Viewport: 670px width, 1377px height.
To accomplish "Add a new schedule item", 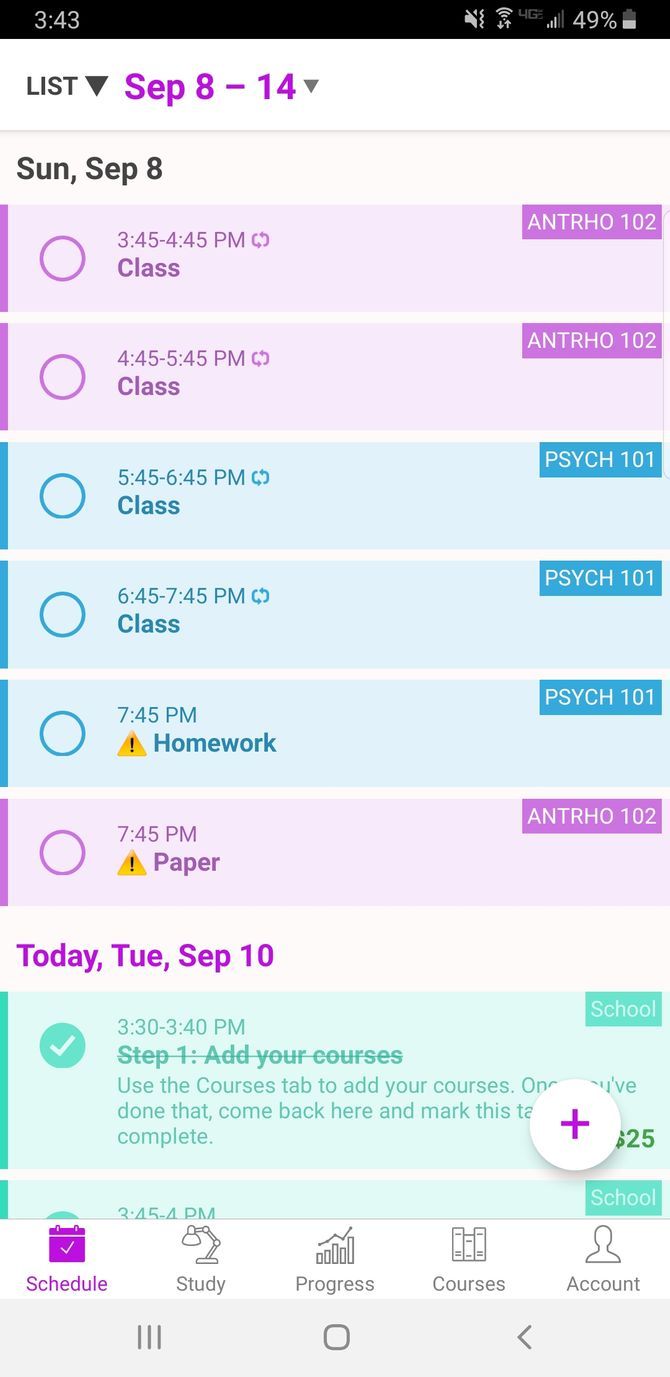I will [575, 1124].
